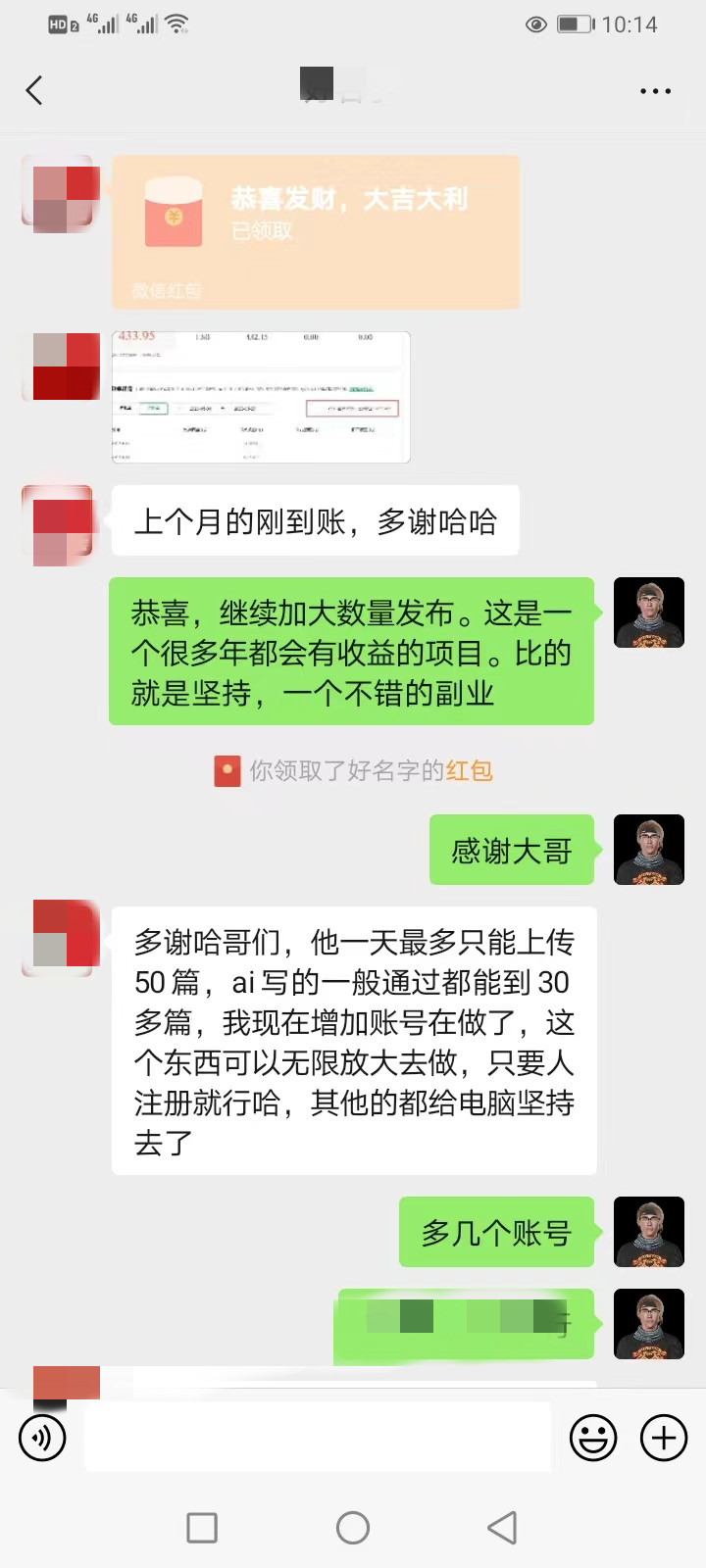Image resolution: width=706 pixels, height=1568 pixels.
Task: Go back to the chat list
Action: pyautogui.click(x=34, y=91)
